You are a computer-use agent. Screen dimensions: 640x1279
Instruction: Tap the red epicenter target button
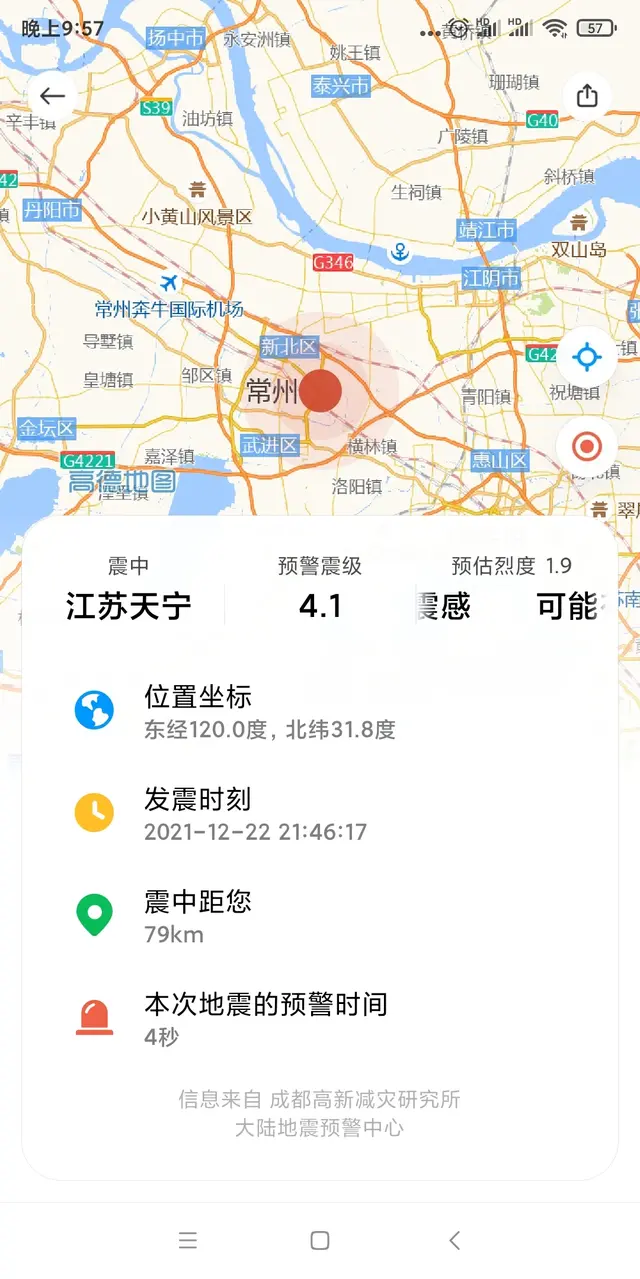pyautogui.click(x=587, y=447)
